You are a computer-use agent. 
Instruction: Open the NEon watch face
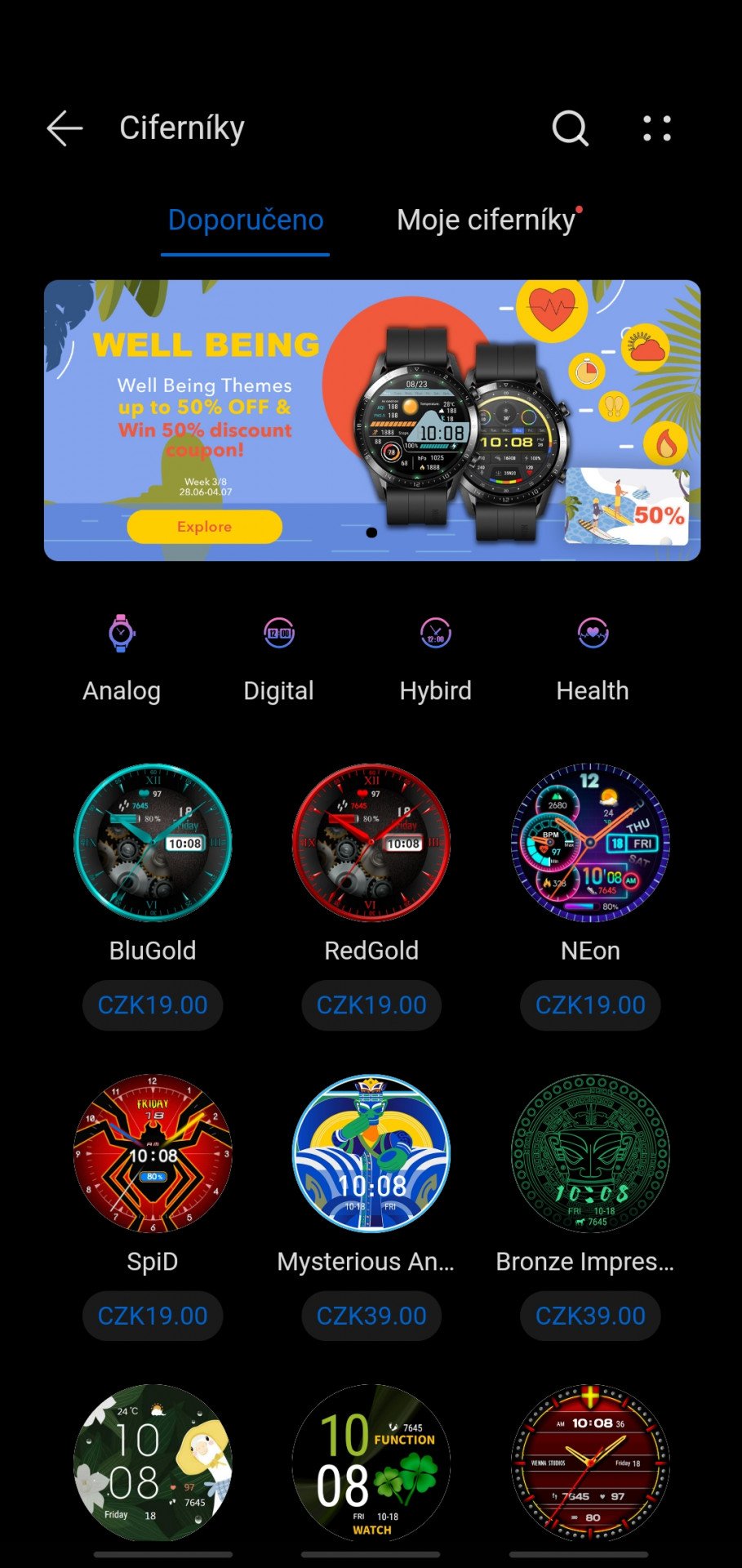coord(590,843)
